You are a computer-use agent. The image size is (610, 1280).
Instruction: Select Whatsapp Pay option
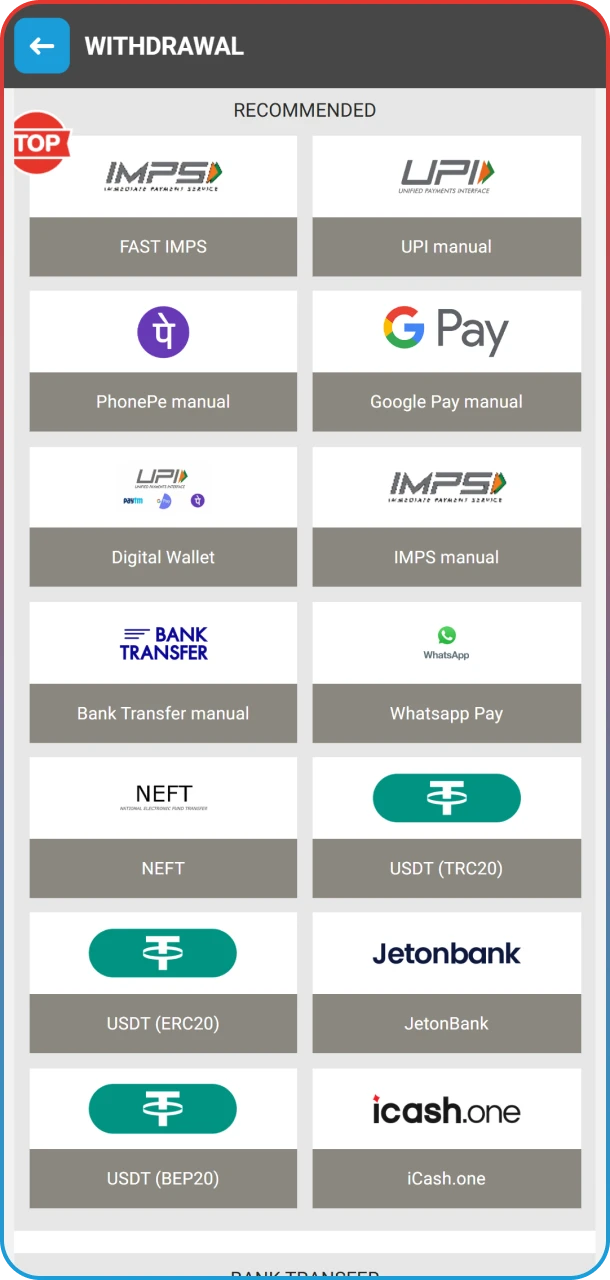click(x=446, y=672)
